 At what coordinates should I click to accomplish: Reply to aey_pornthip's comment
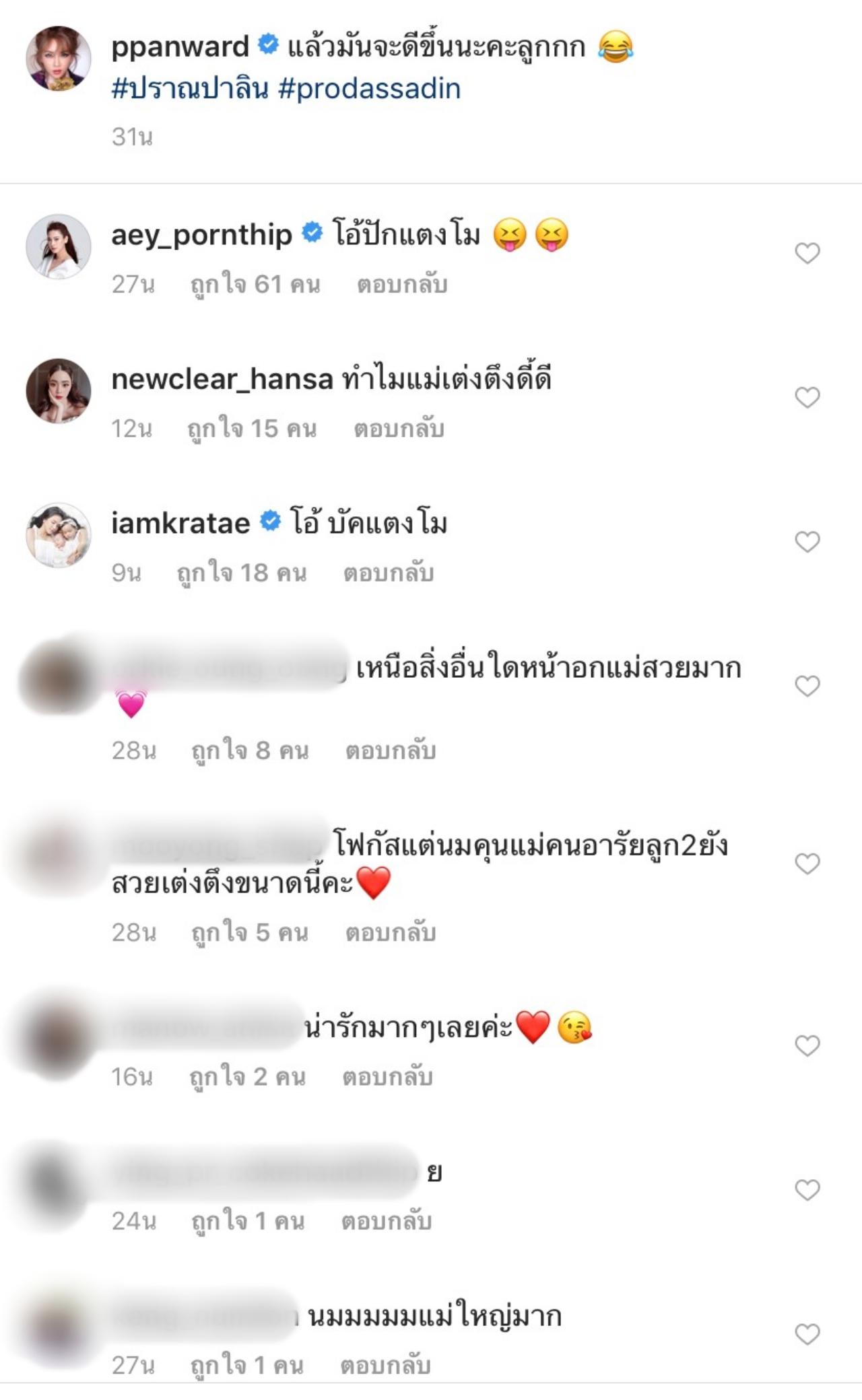[x=402, y=285]
